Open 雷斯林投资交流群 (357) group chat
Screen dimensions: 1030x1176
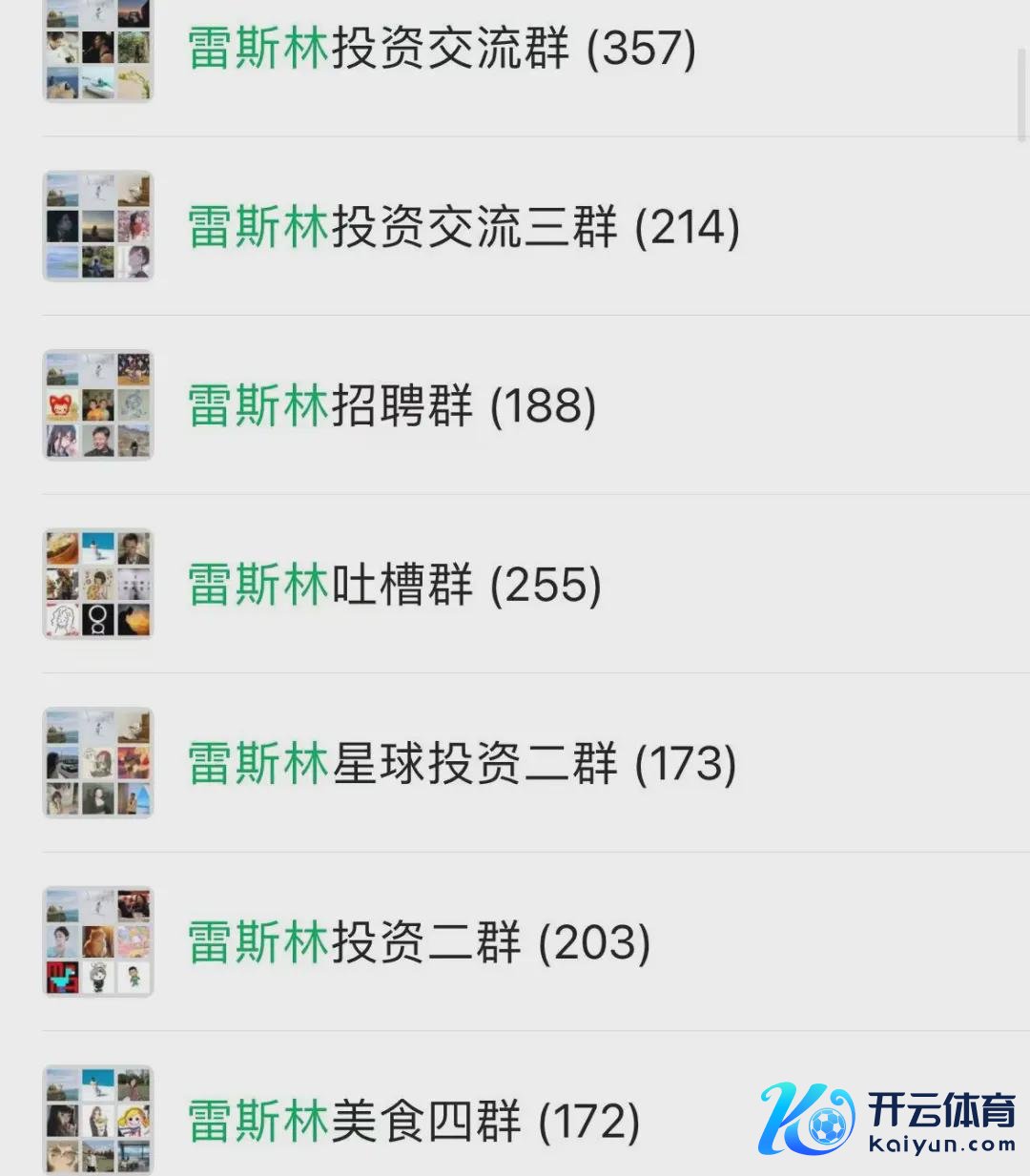coord(441,50)
